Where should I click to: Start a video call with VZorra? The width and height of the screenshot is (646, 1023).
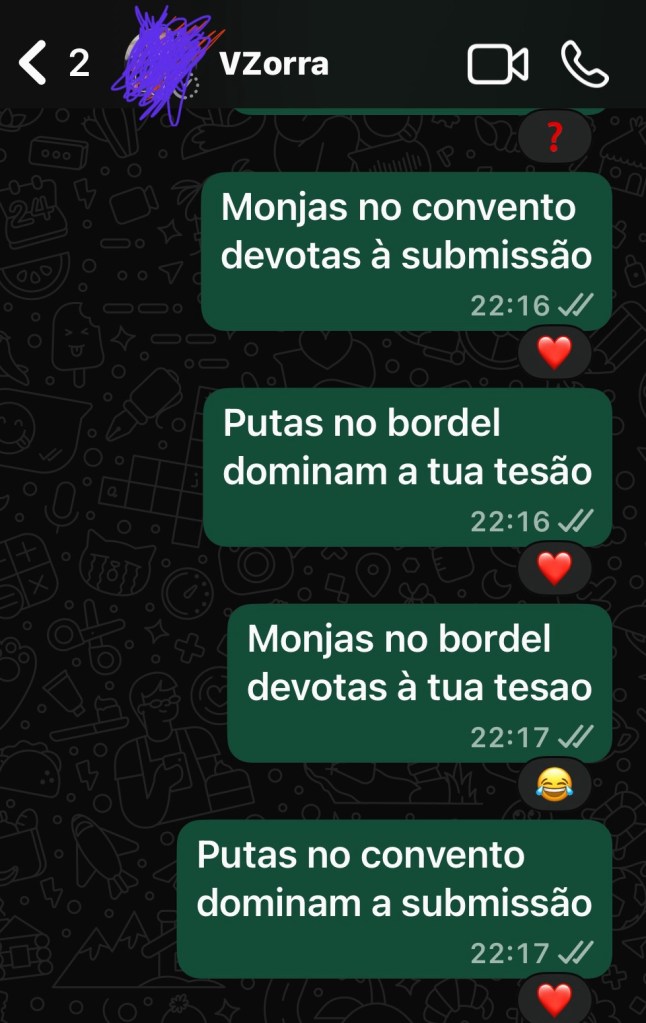(497, 65)
